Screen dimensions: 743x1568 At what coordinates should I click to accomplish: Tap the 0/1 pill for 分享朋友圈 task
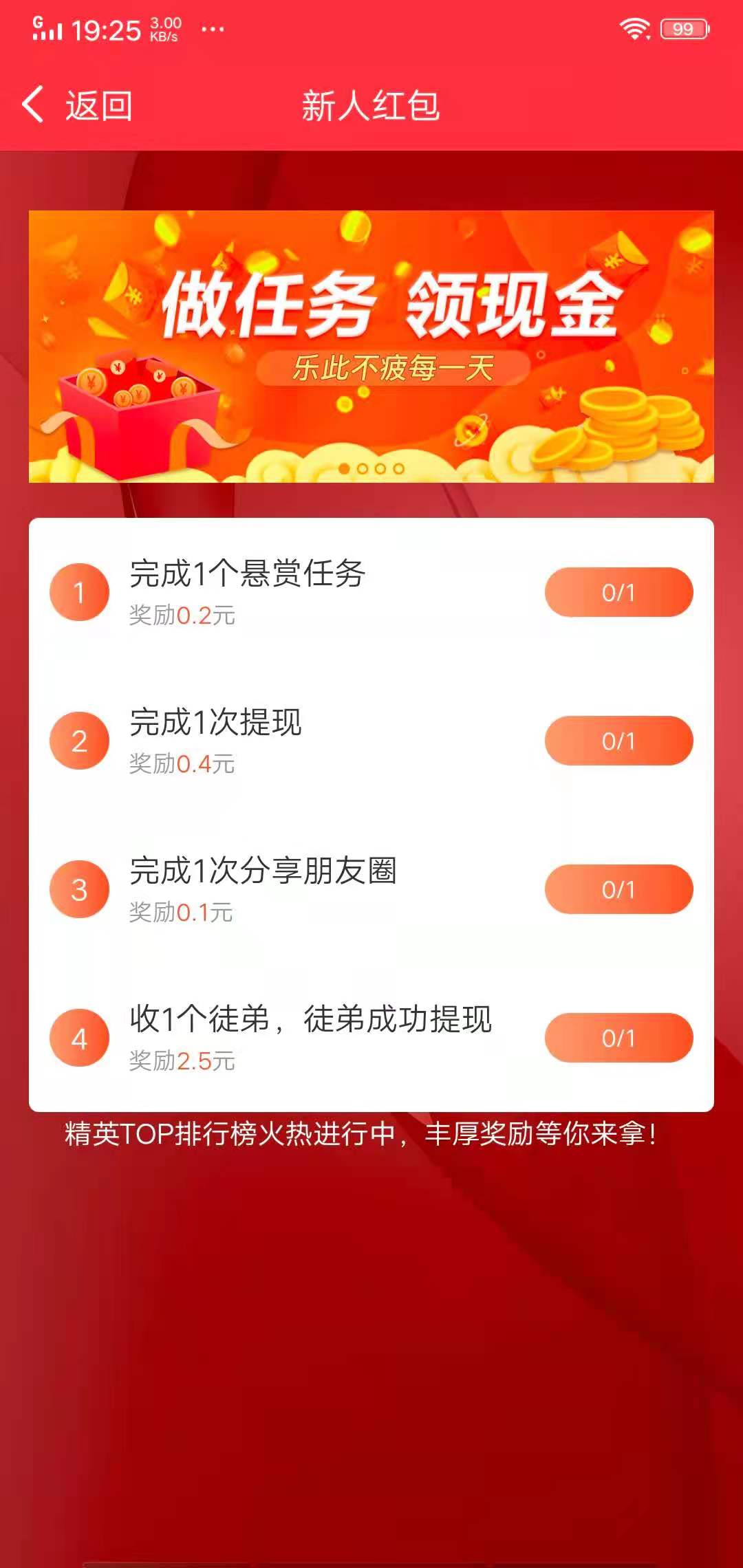click(x=617, y=889)
